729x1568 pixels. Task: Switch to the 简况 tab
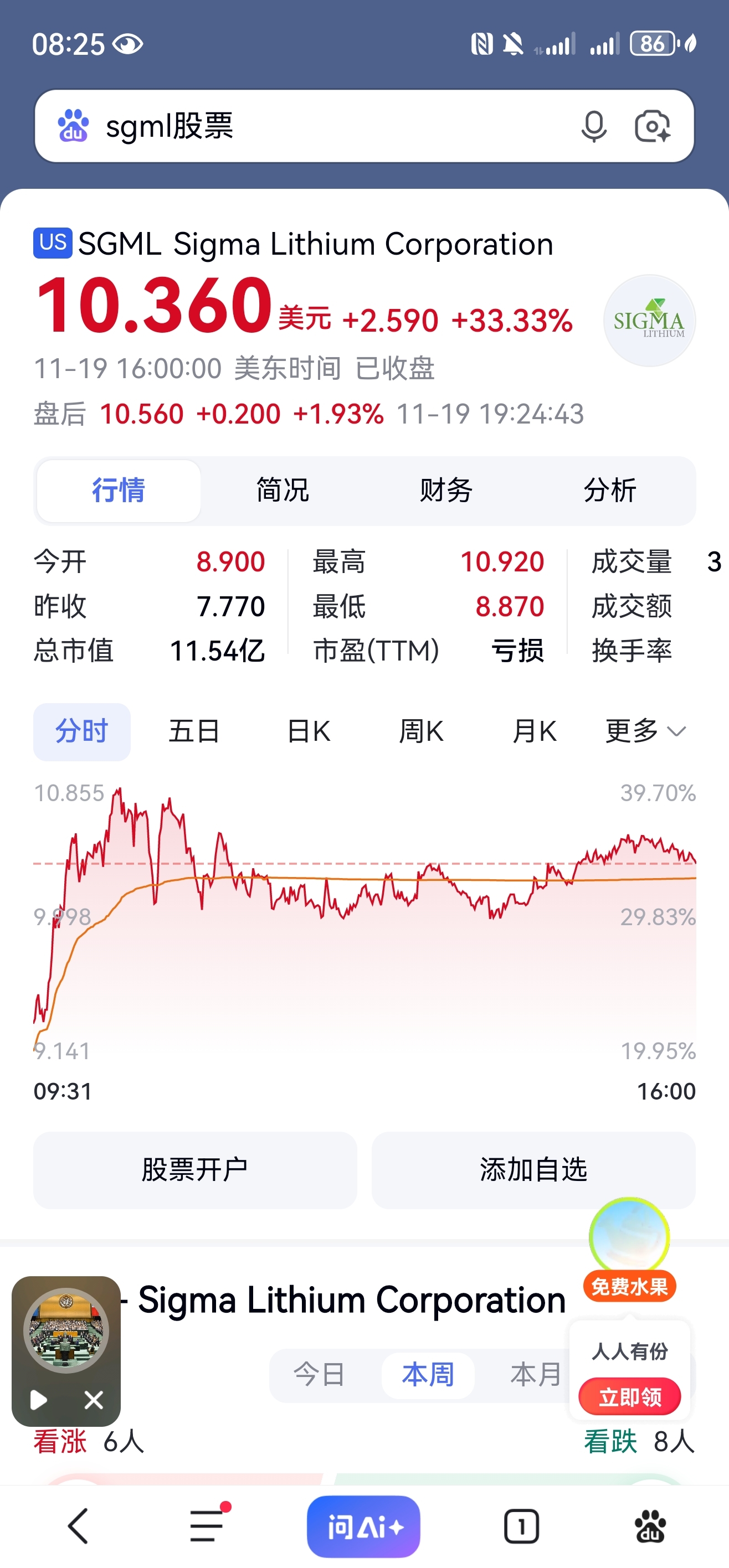pos(283,491)
